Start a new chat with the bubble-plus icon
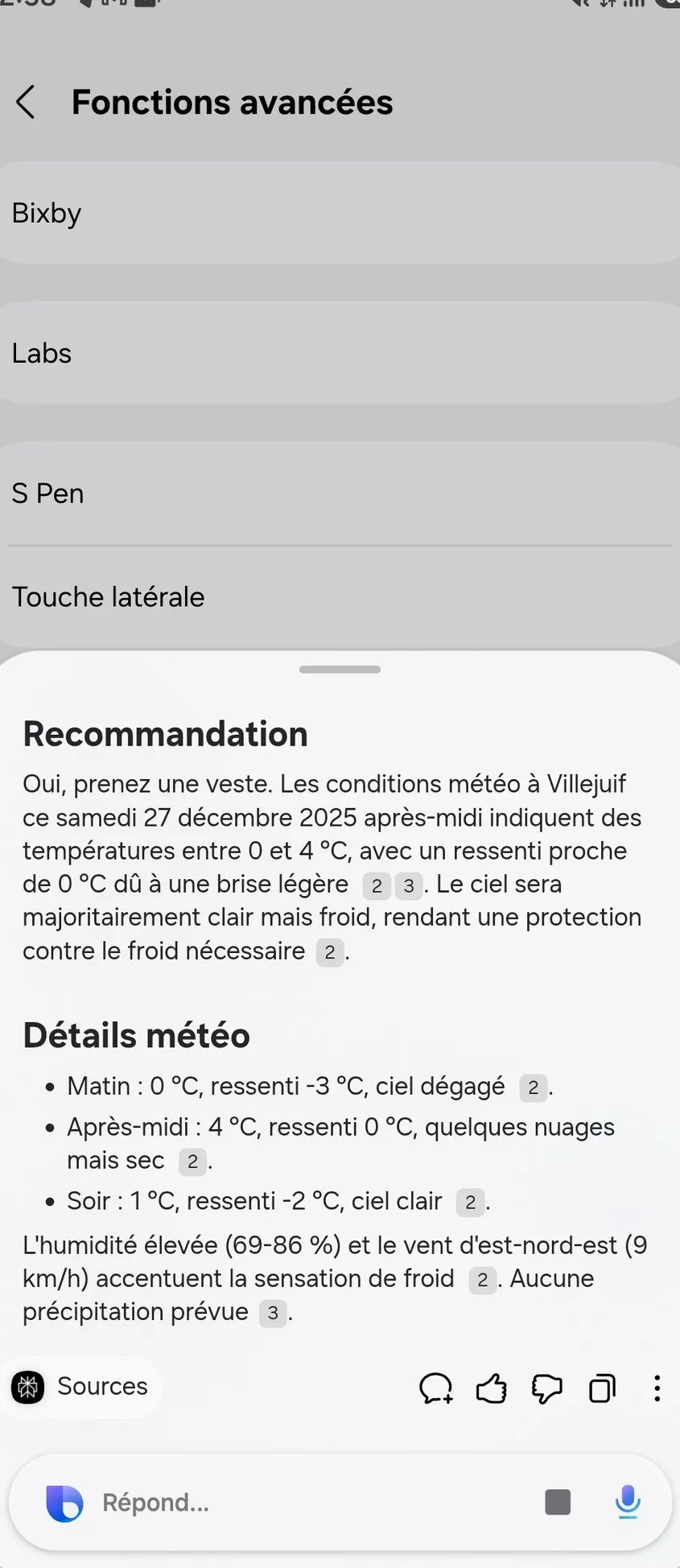680x1568 pixels. coord(435,1389)
